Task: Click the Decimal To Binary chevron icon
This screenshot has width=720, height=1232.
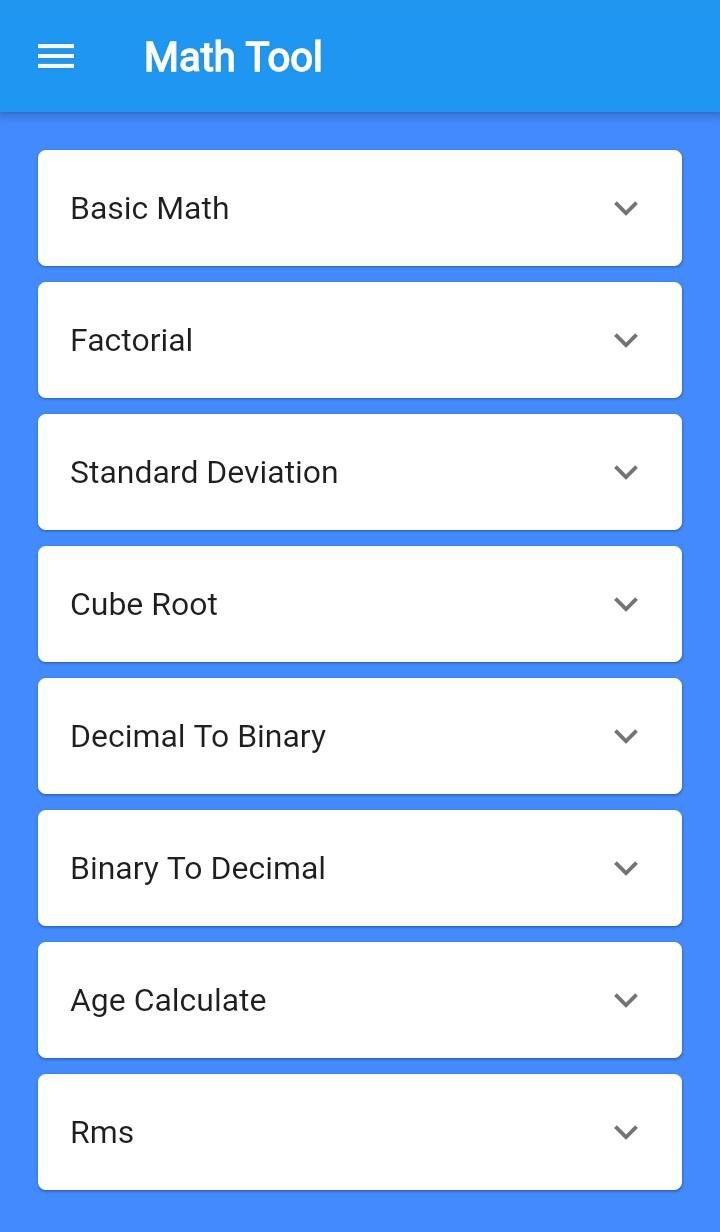Action: coord(626,736)
